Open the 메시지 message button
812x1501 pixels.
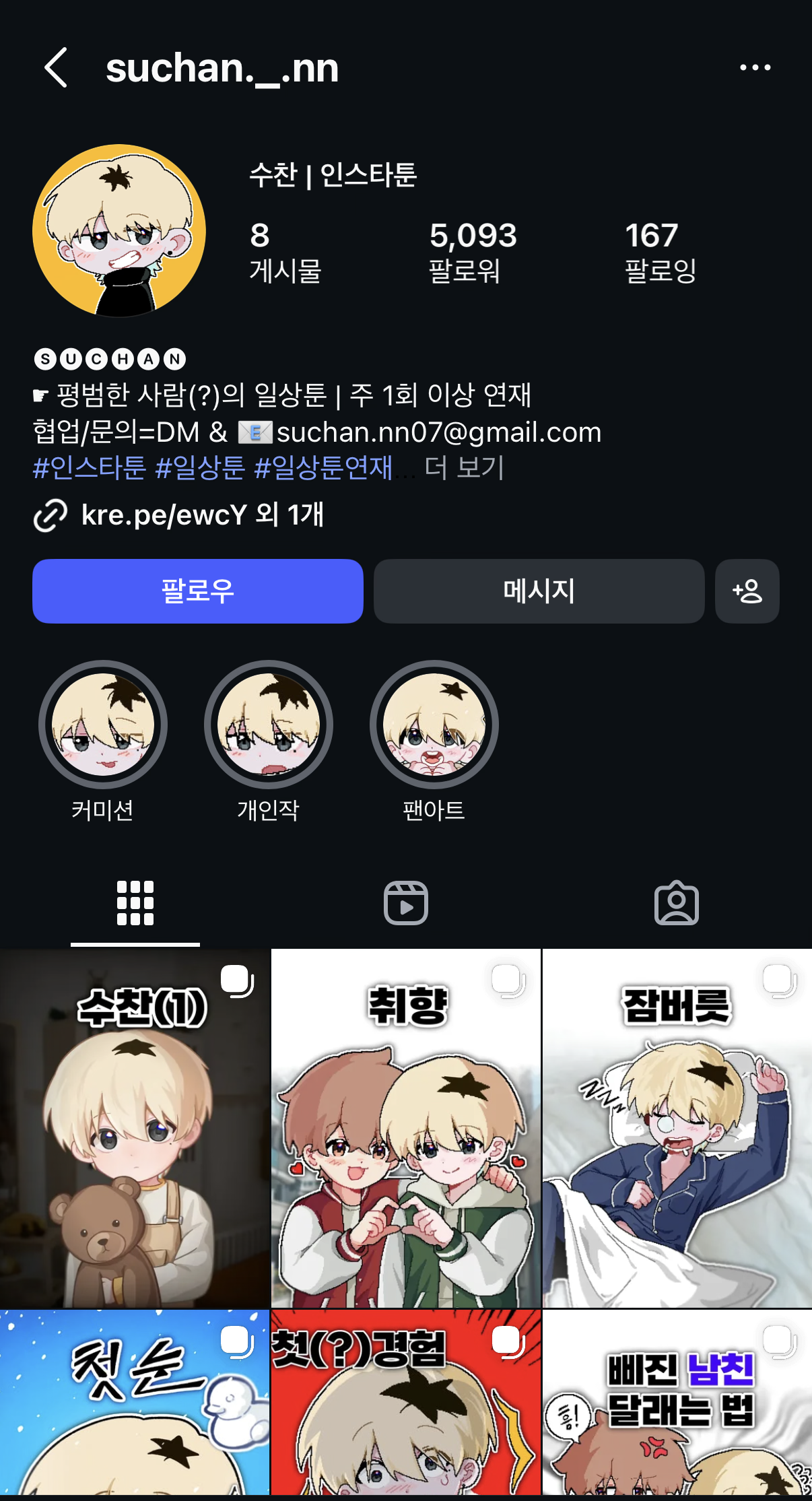539,591
